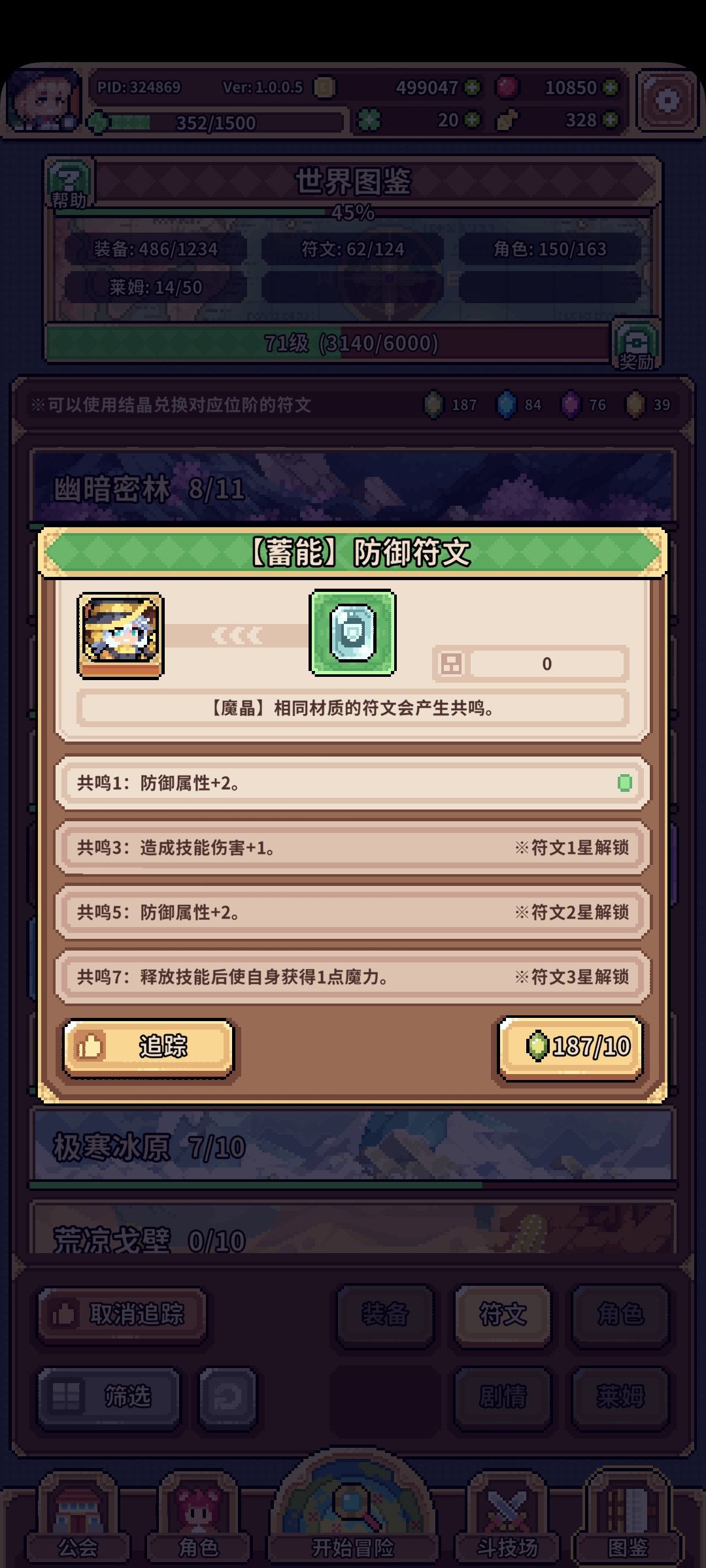The width and height of the screenshot is (706, 1568).
Task: Collapse the 幽暗密林 region entry
Action: pos(353,487)
